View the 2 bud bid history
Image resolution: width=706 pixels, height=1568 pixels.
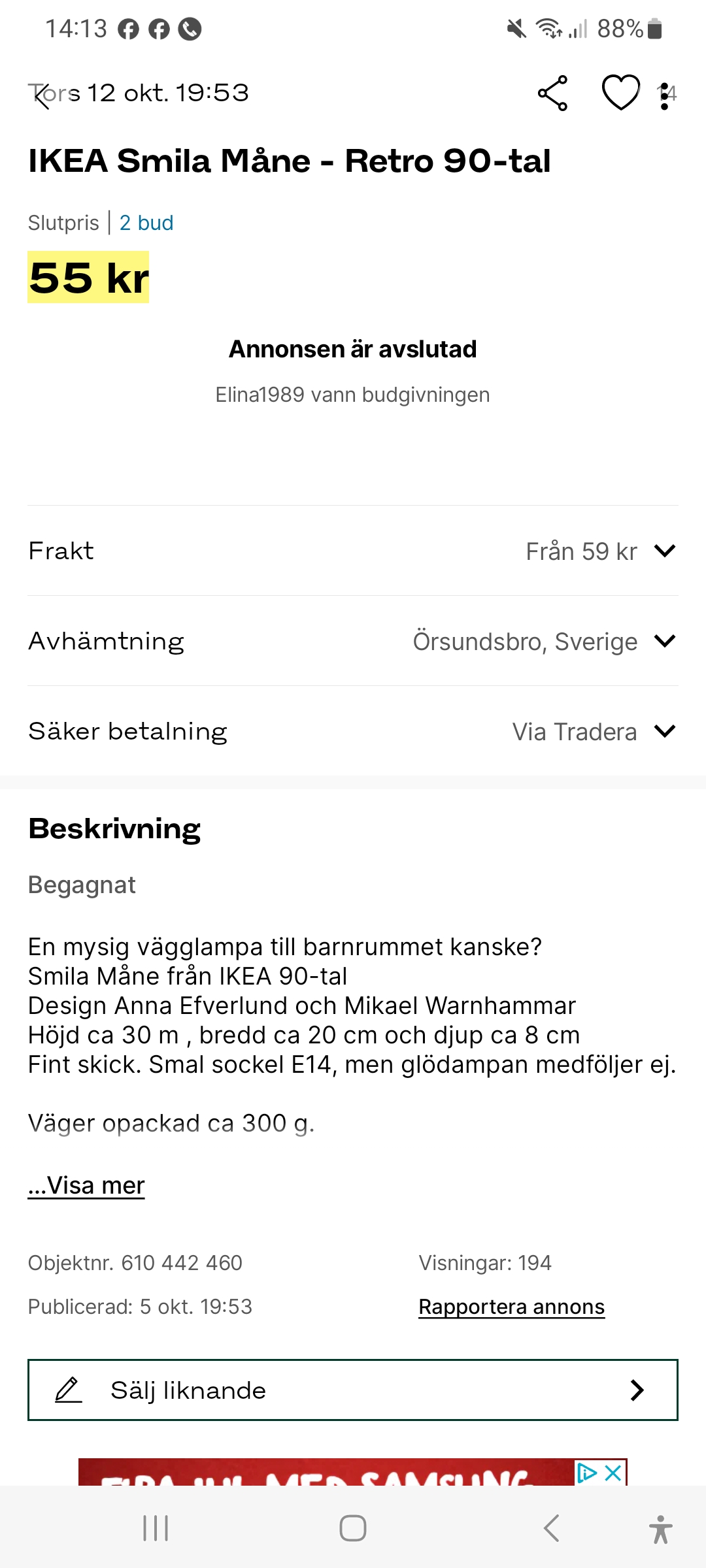[x=146, y=223]
